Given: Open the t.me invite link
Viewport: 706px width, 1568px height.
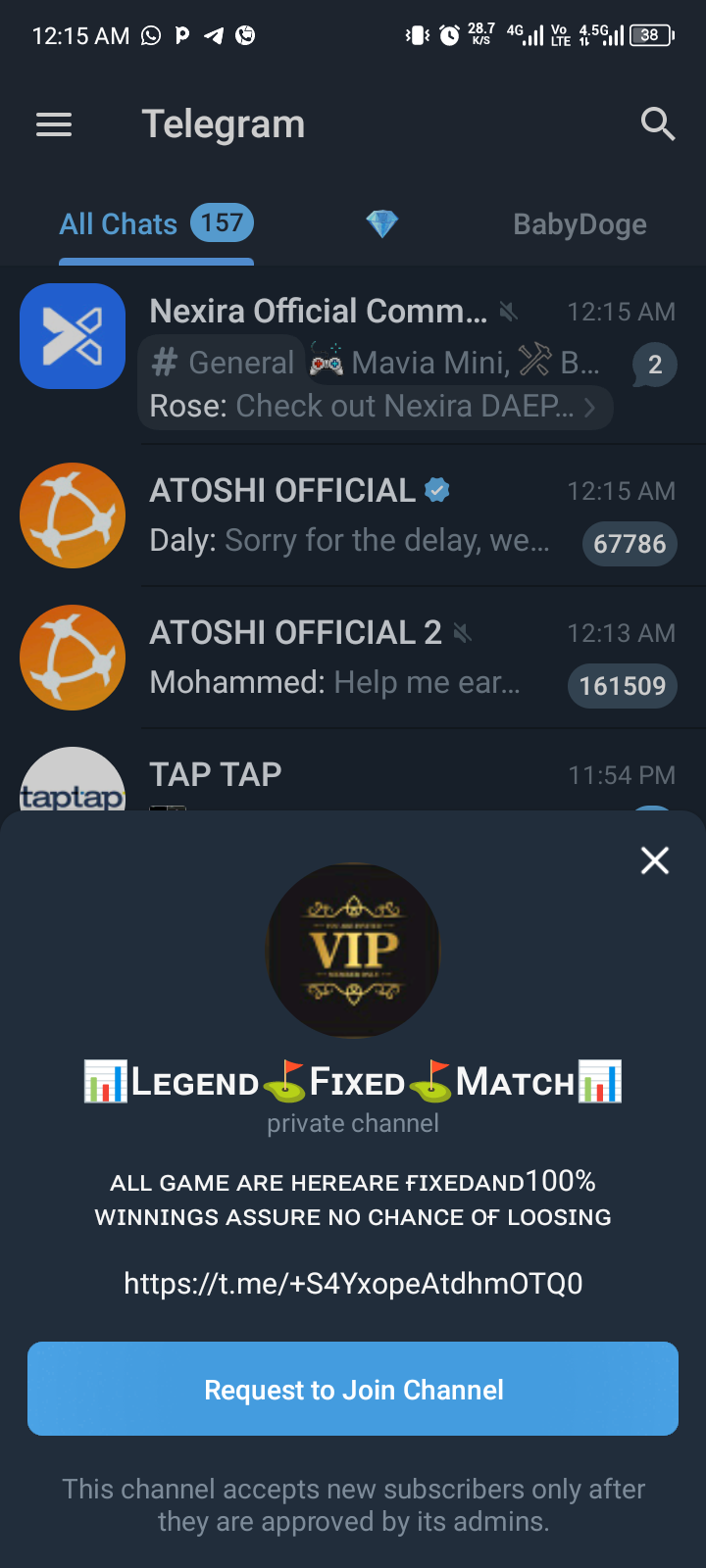Looking at the screenshot, I should tap(353, 1283).
